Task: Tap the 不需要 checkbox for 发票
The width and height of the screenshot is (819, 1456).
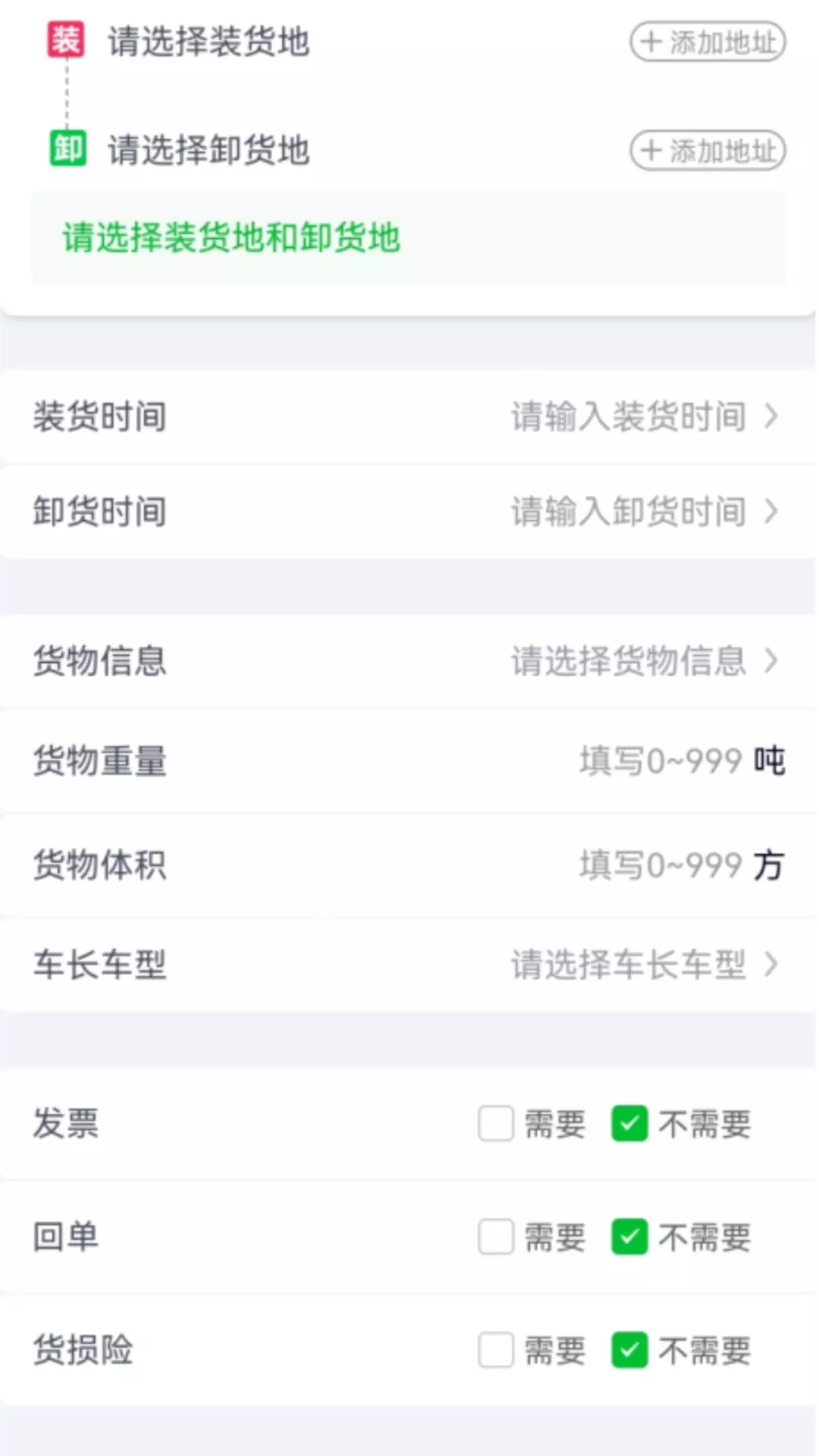Action: [x=629, y=1123]
